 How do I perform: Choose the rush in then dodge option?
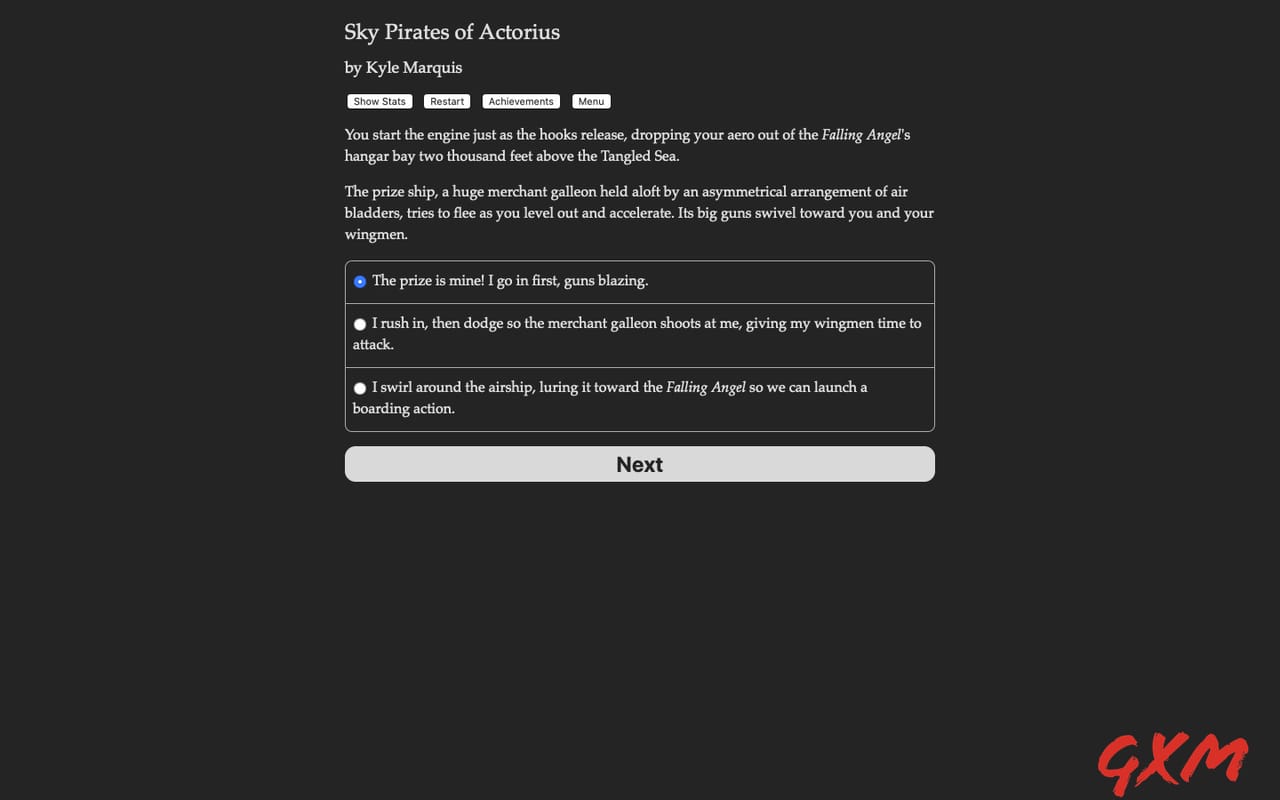[x=360, y=324]
